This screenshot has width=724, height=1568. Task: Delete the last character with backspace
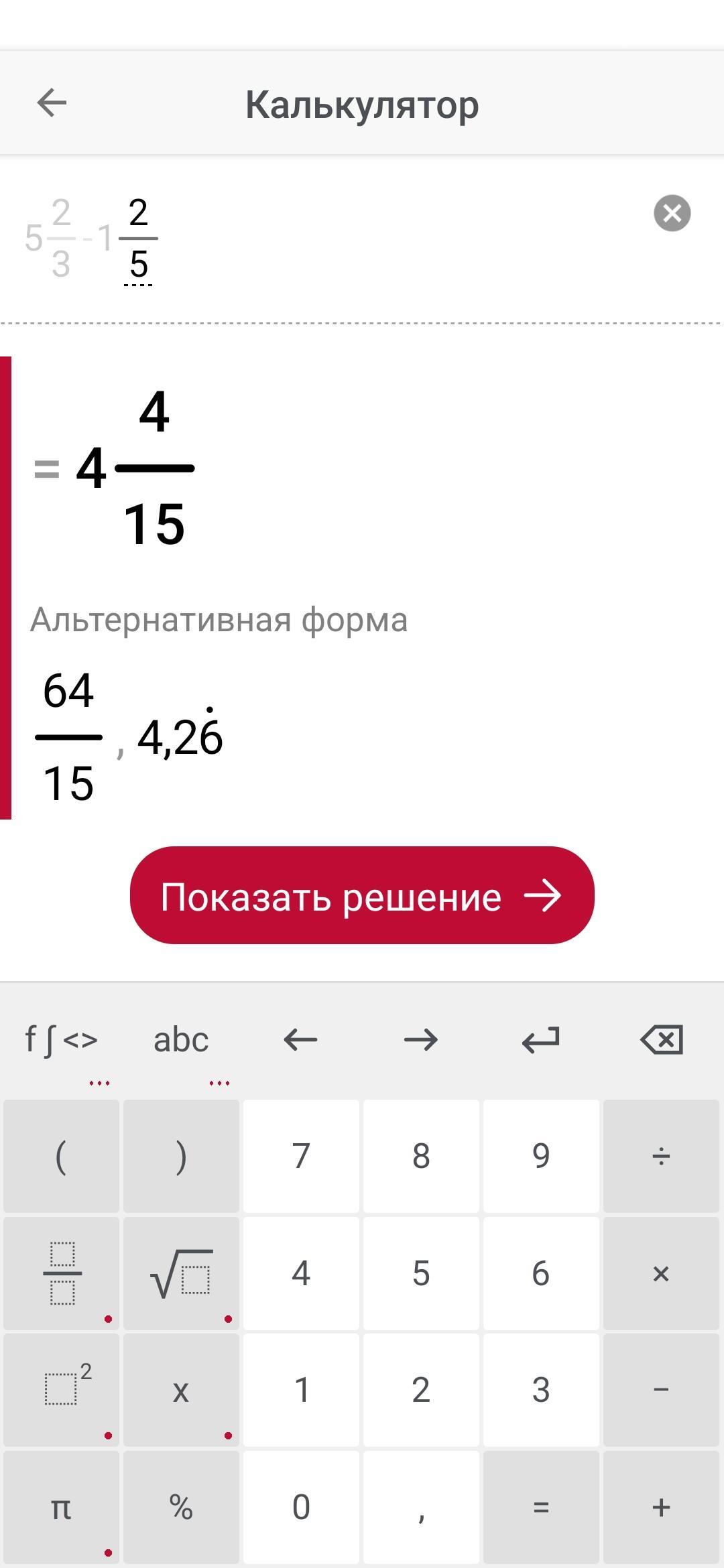click(x=661, y=1040)
